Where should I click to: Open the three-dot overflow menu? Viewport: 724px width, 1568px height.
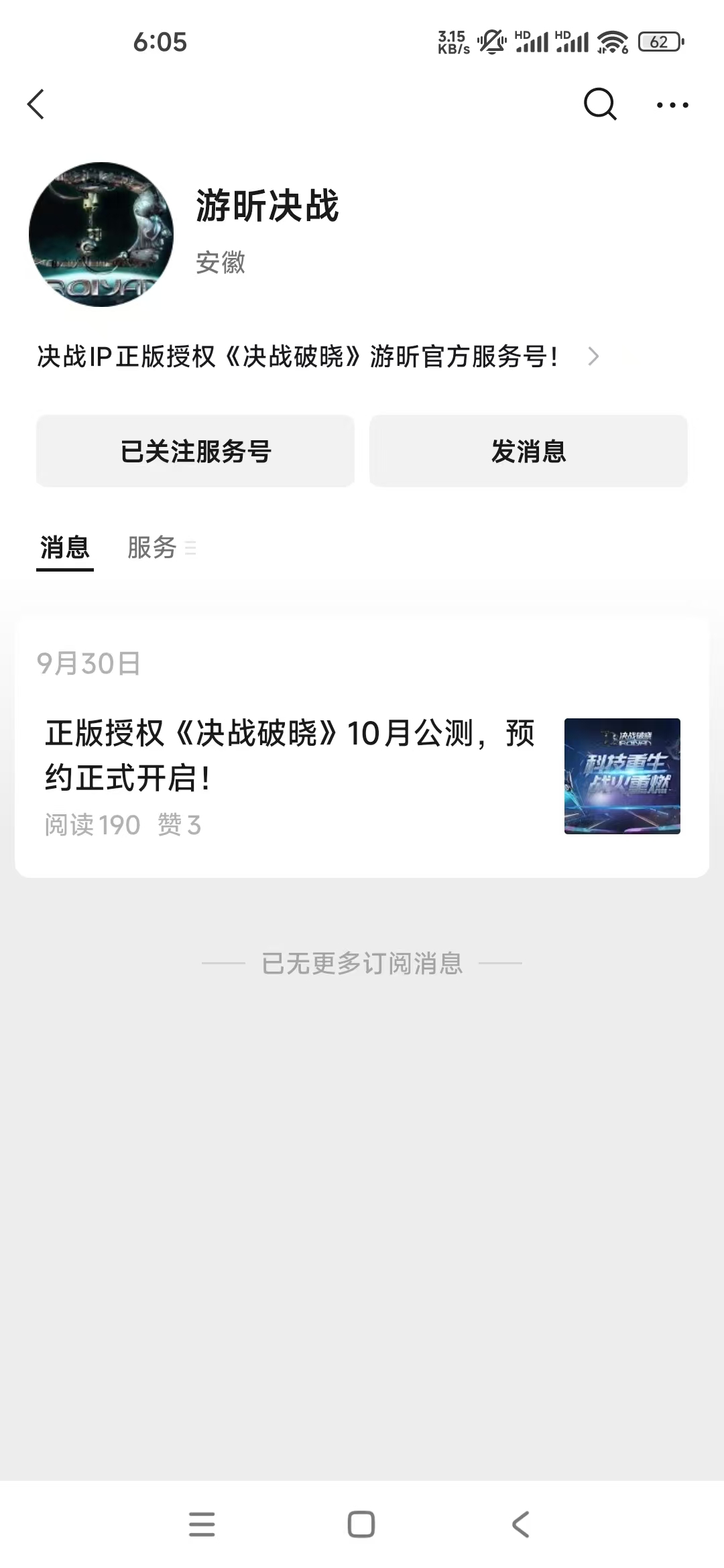click(672, 105)
